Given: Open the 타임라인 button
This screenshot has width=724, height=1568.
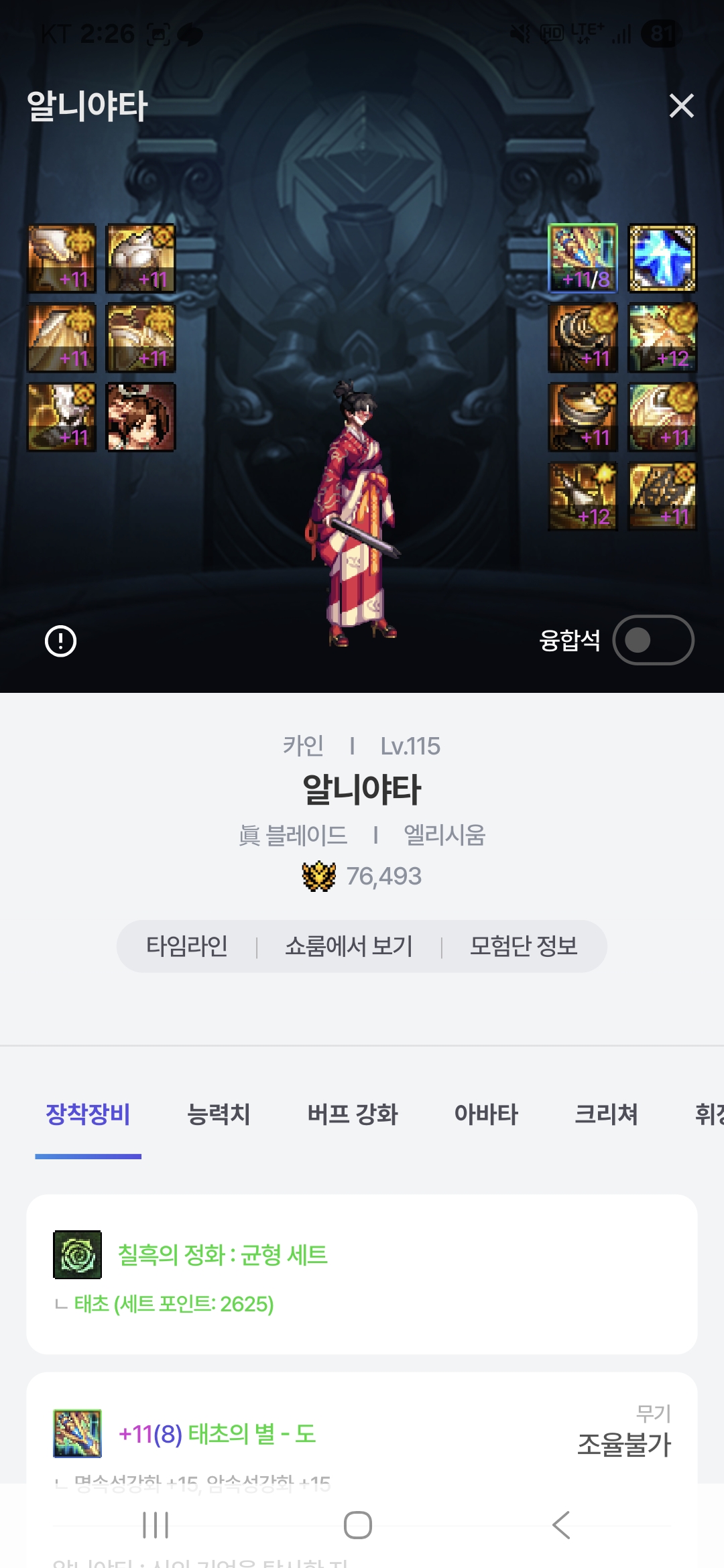Looking at the screenshot, I should pyautogui.click(x=187, y=946).
